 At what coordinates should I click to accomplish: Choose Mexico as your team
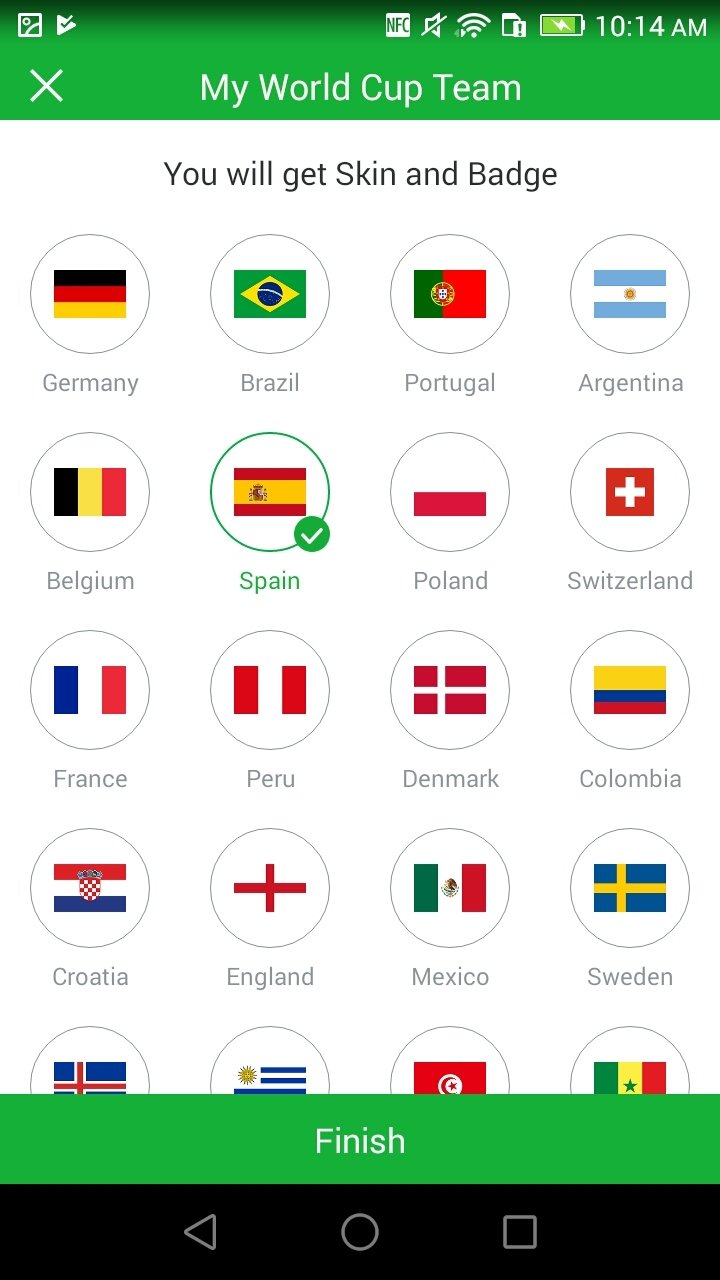pos(450,888)
